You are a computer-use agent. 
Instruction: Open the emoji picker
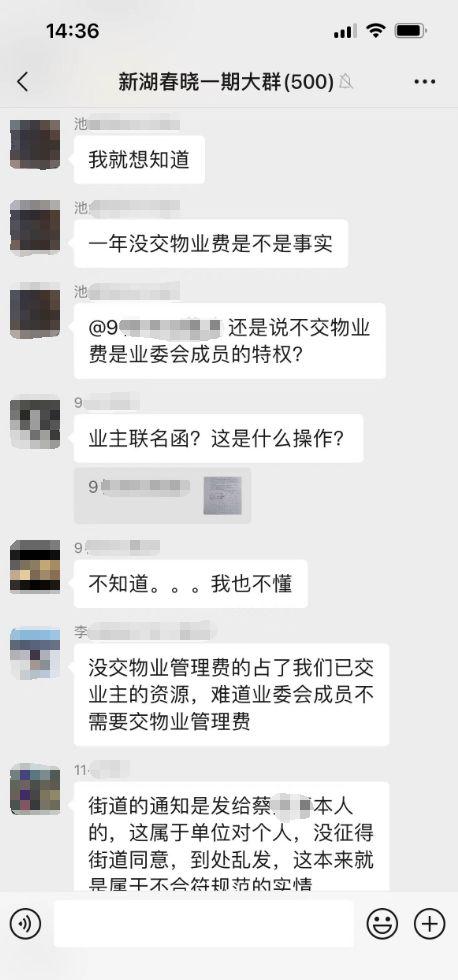click(382, 924)
